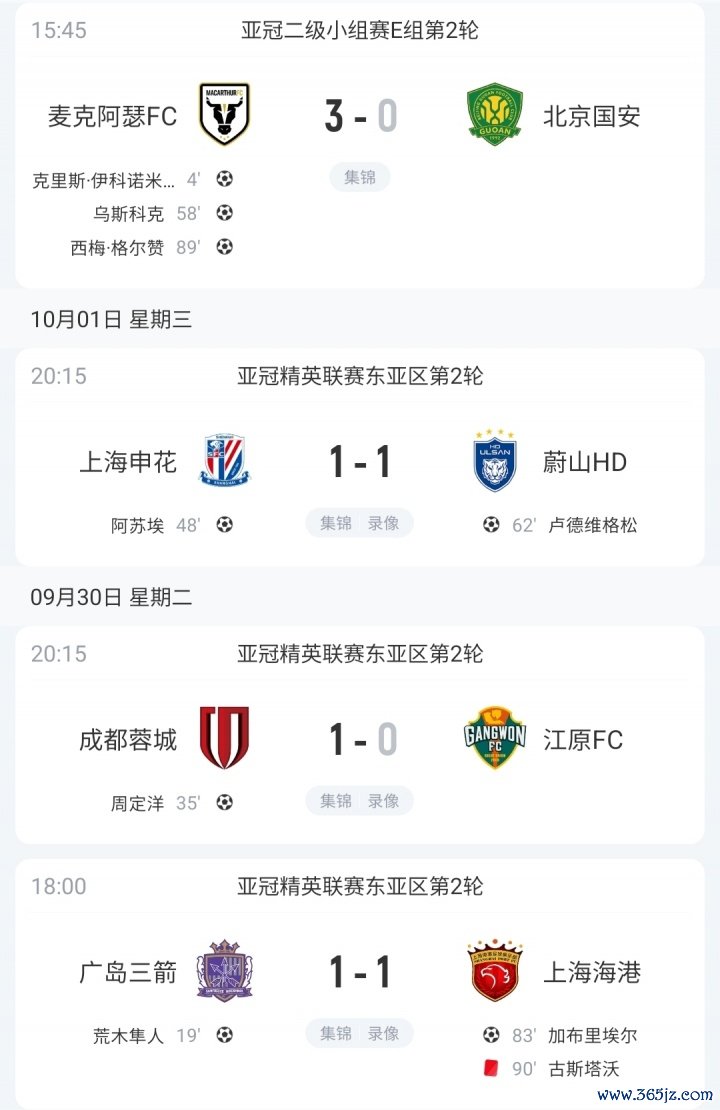The width and height of the screenshot is (720, 1110).
Task: View the 成都蓉城 vs 江原FC match card
Action: pos(360,740)
